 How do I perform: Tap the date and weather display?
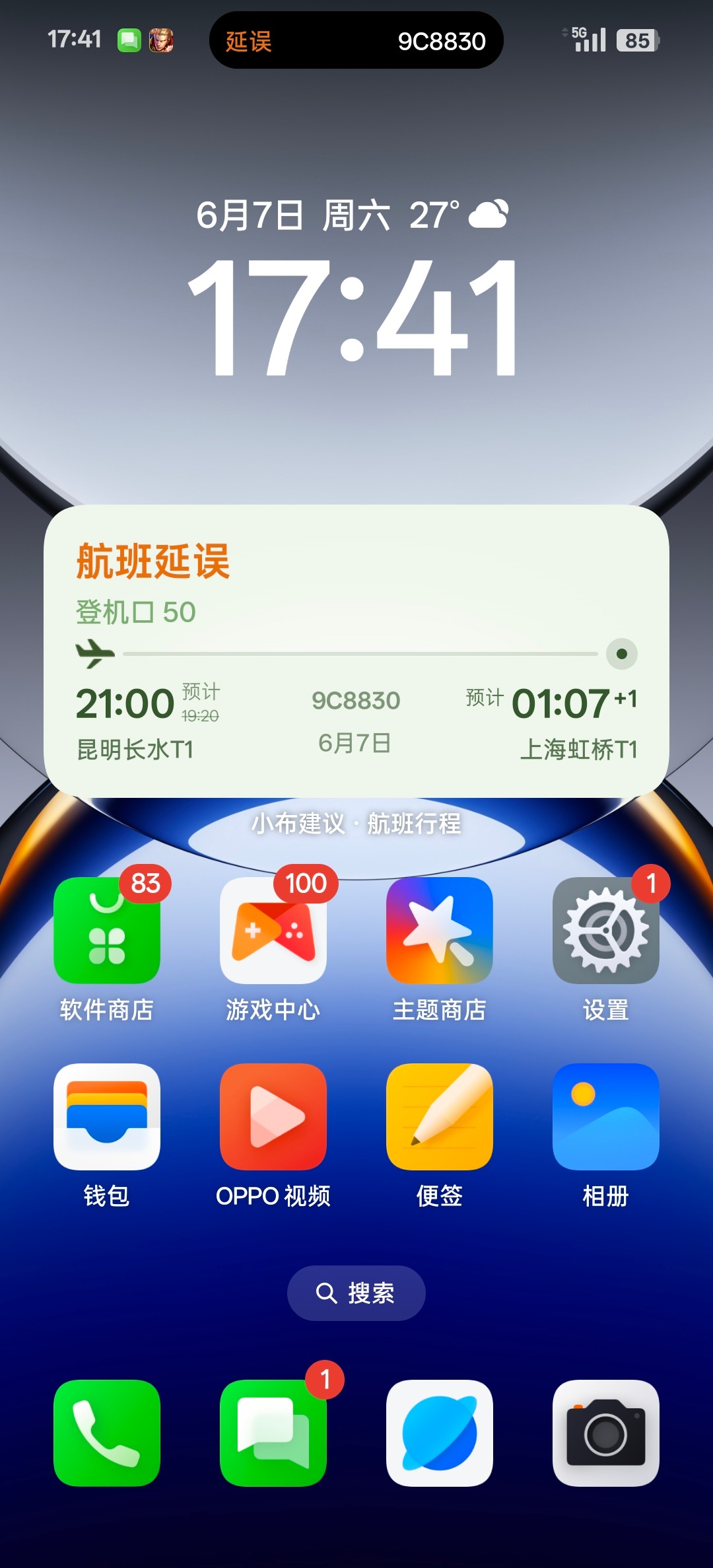click(x=352, y=215)
